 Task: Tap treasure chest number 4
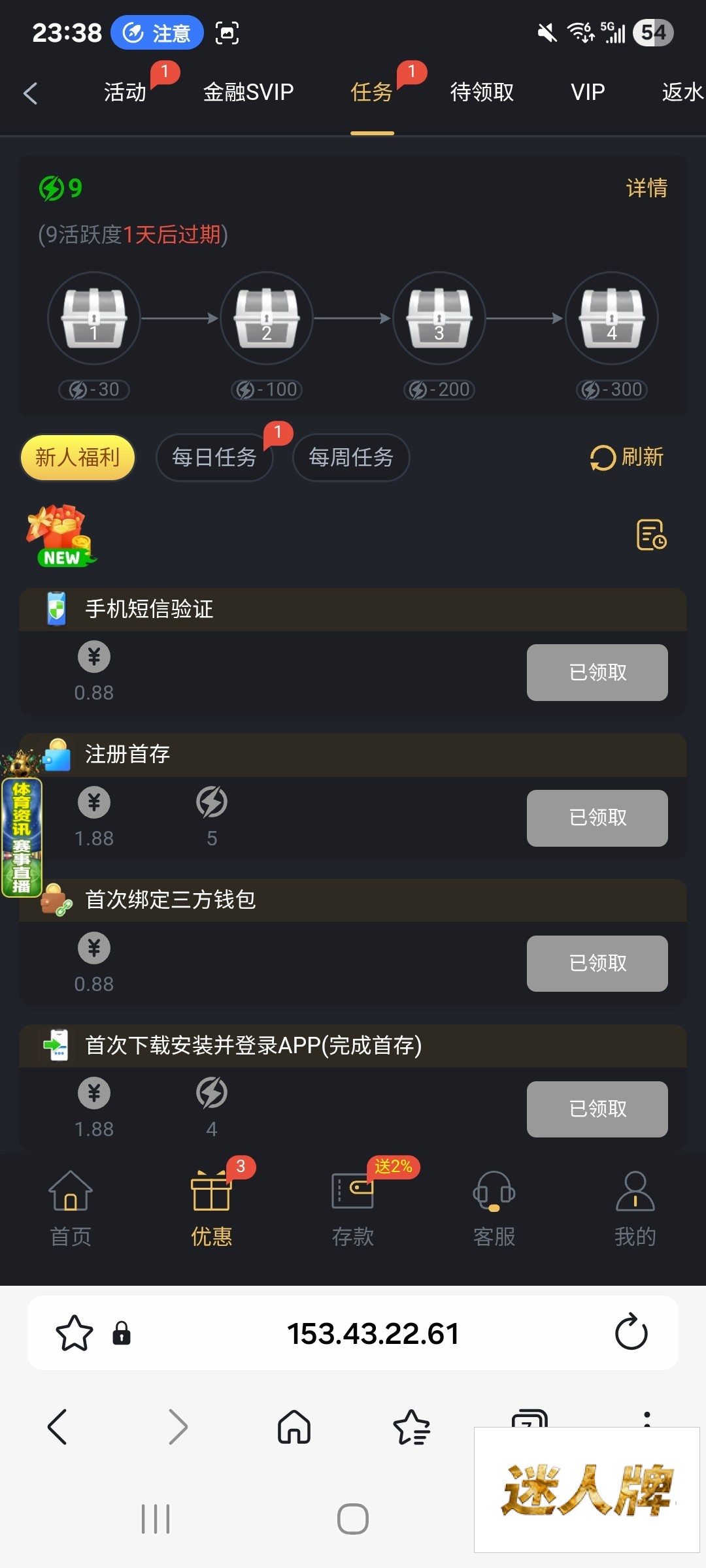[611, 318]
